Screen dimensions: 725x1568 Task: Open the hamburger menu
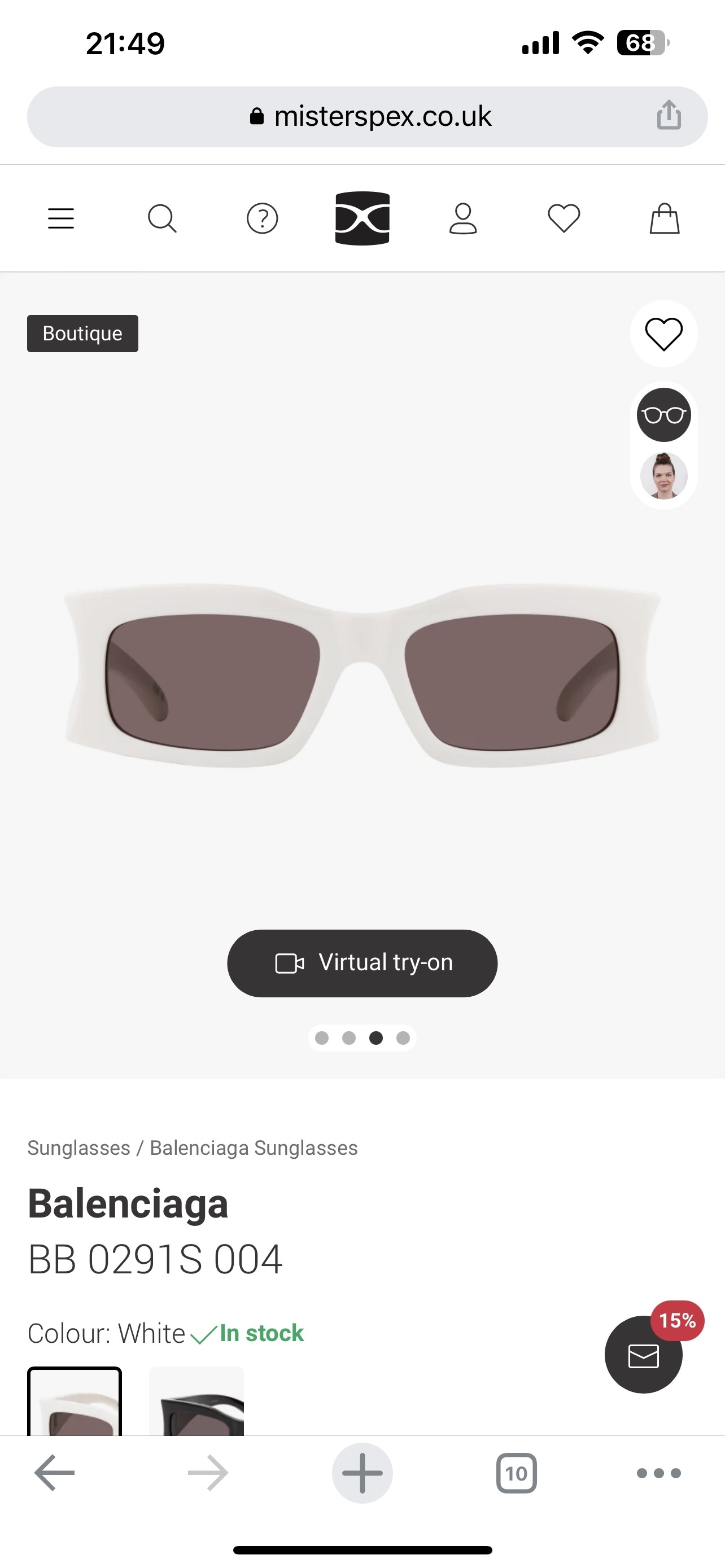point(61,218)
